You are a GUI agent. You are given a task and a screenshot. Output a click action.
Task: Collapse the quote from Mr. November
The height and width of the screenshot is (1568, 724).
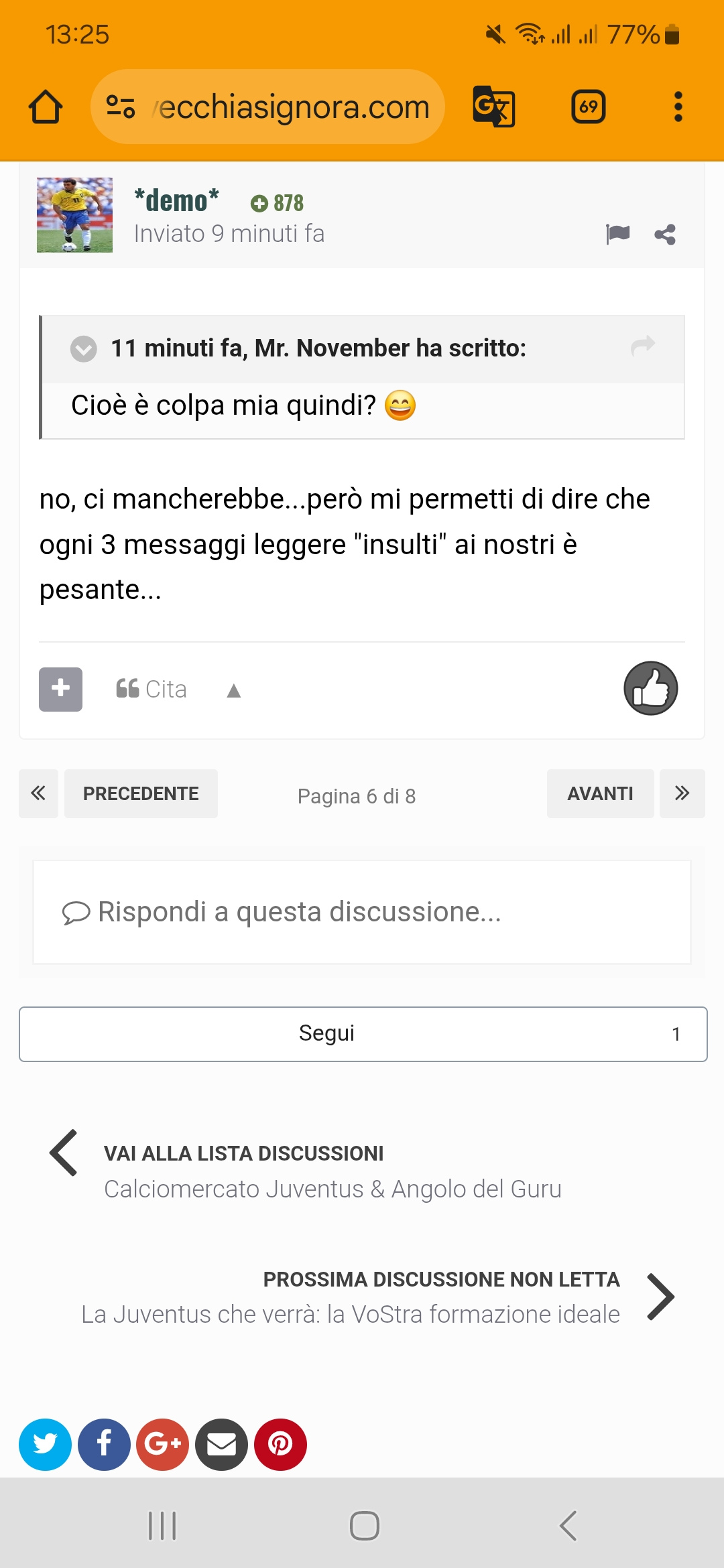[84, 348]
